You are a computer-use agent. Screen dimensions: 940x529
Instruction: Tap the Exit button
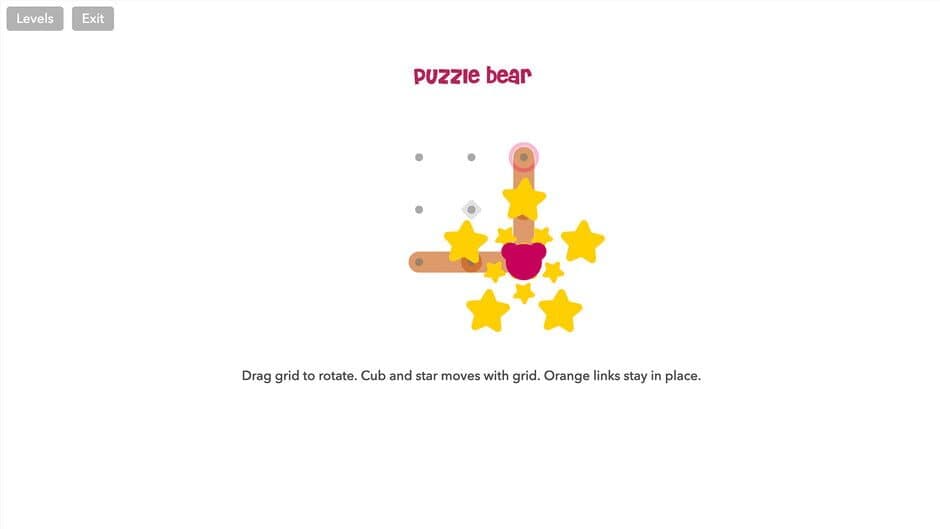click(93, 19)
